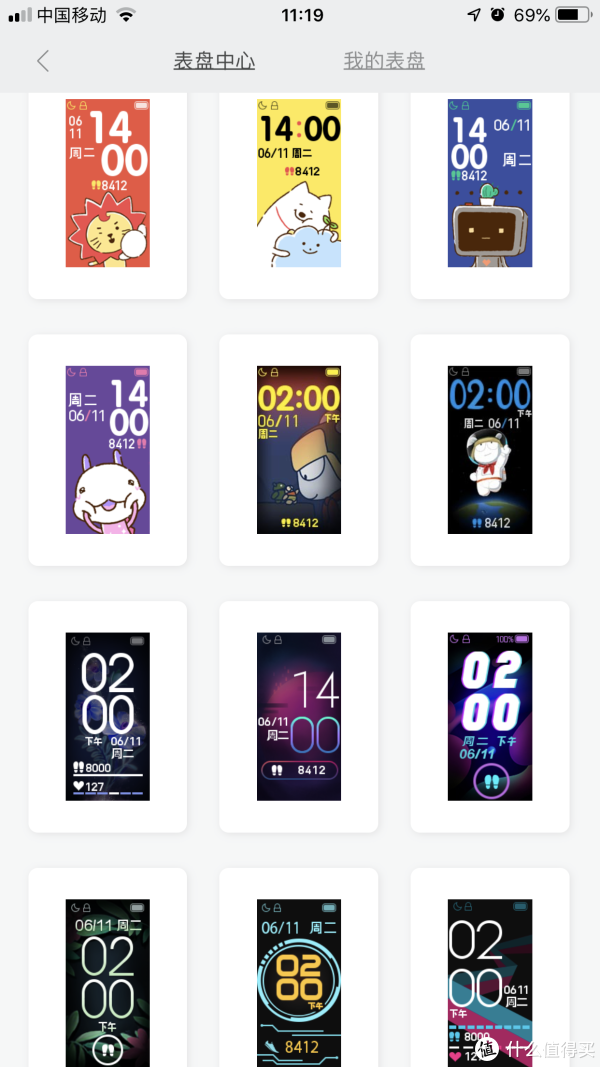
Task: Choose the yellow cat and cloud watch face
Action: click(x=299, y=184)
